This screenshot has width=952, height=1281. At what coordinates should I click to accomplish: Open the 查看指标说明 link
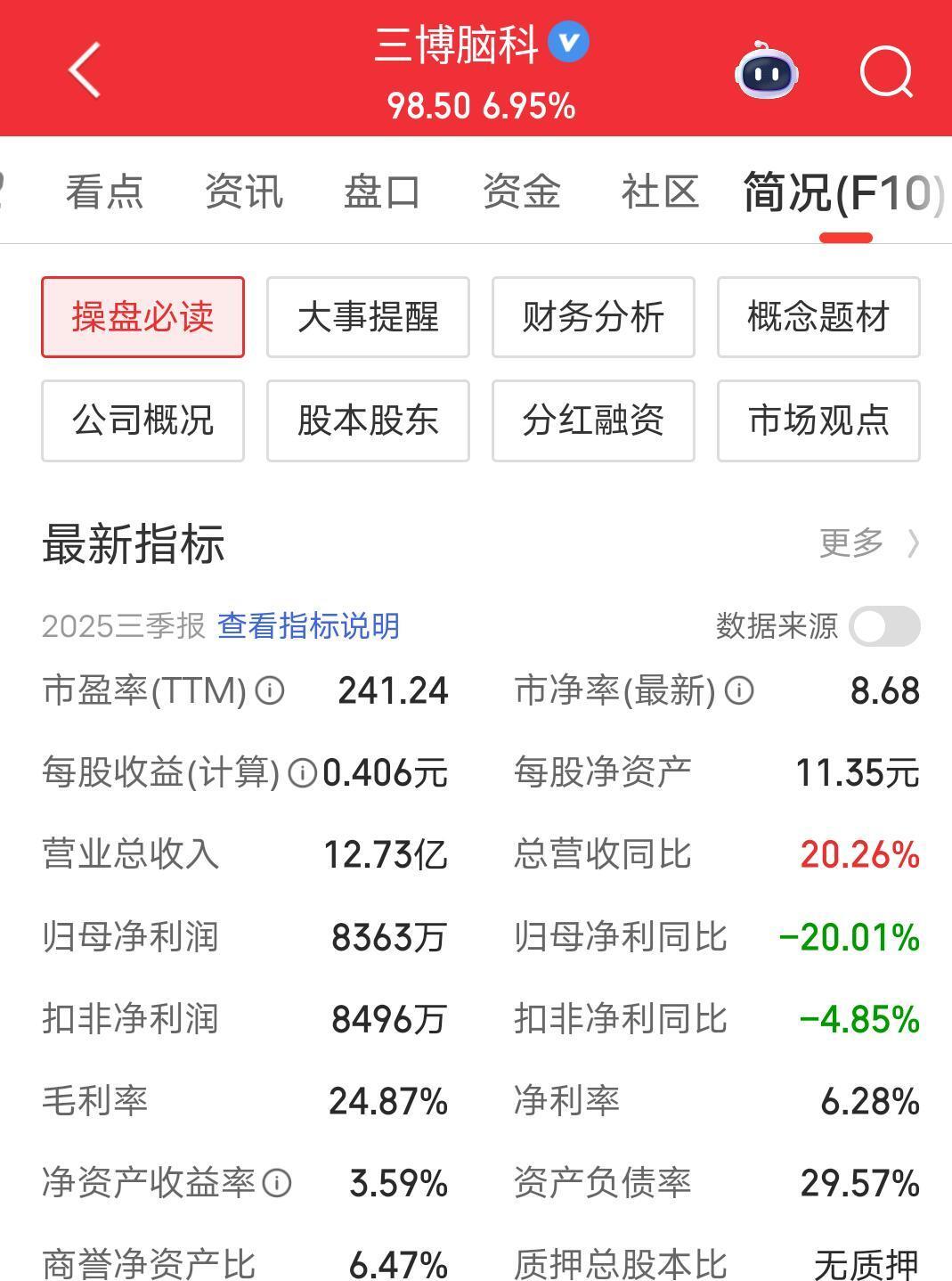pos(309,627)
